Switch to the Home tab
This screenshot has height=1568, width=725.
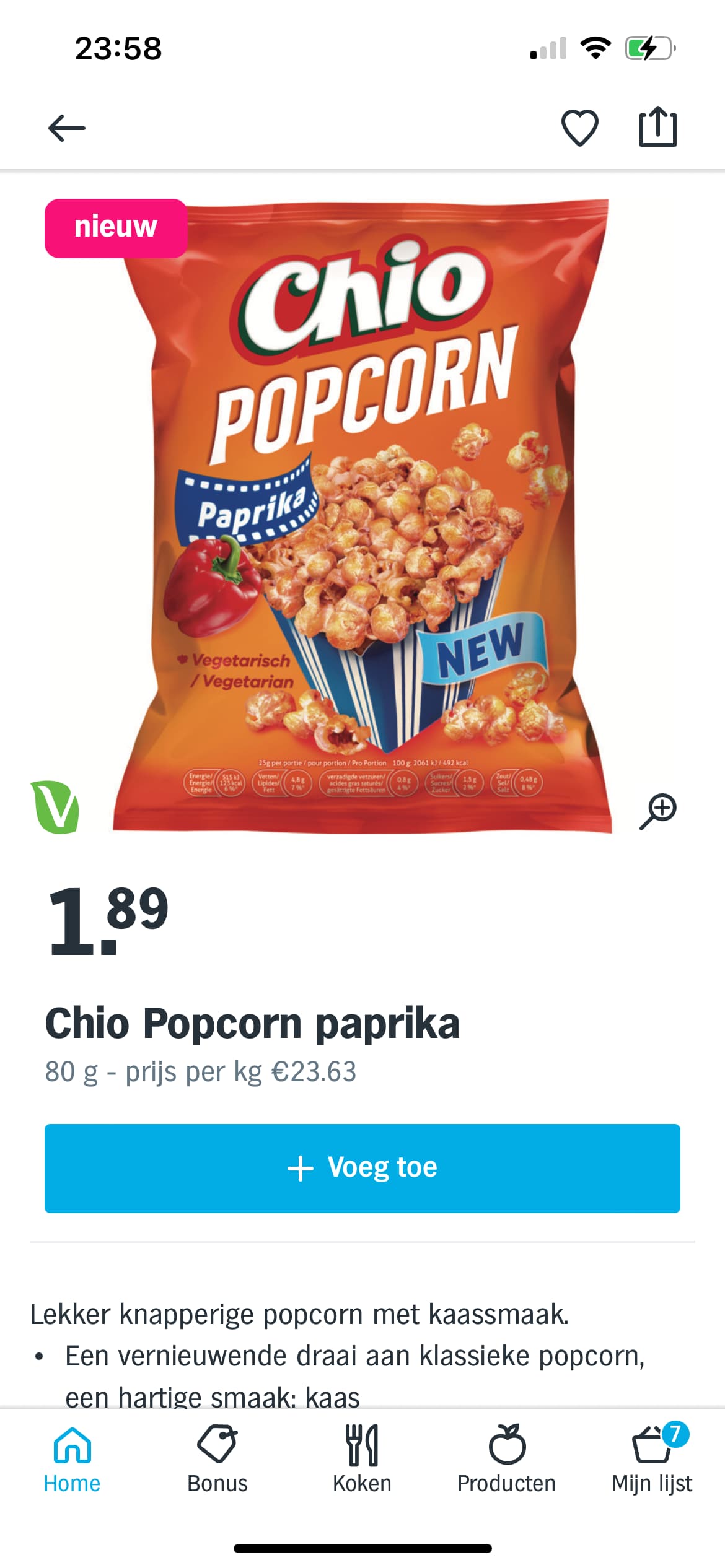pos(72,1460)
